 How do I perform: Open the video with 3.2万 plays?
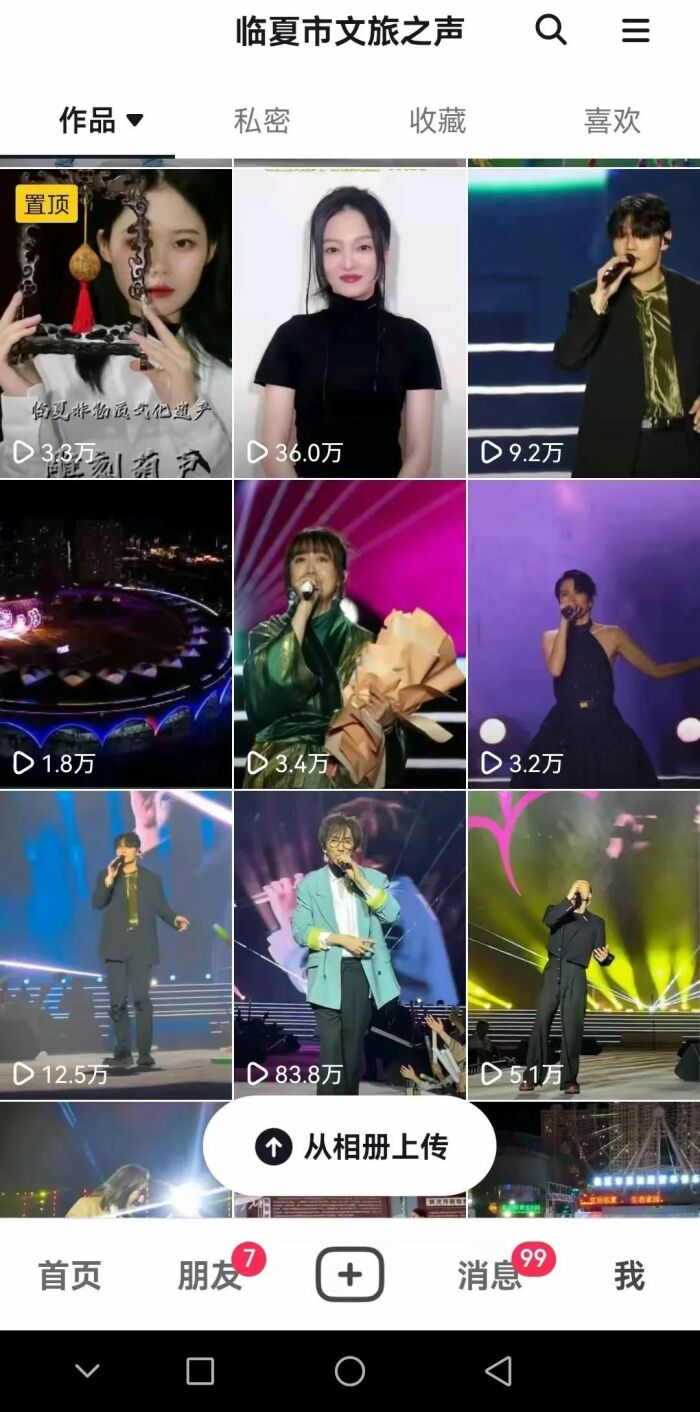tap(584, 634)
